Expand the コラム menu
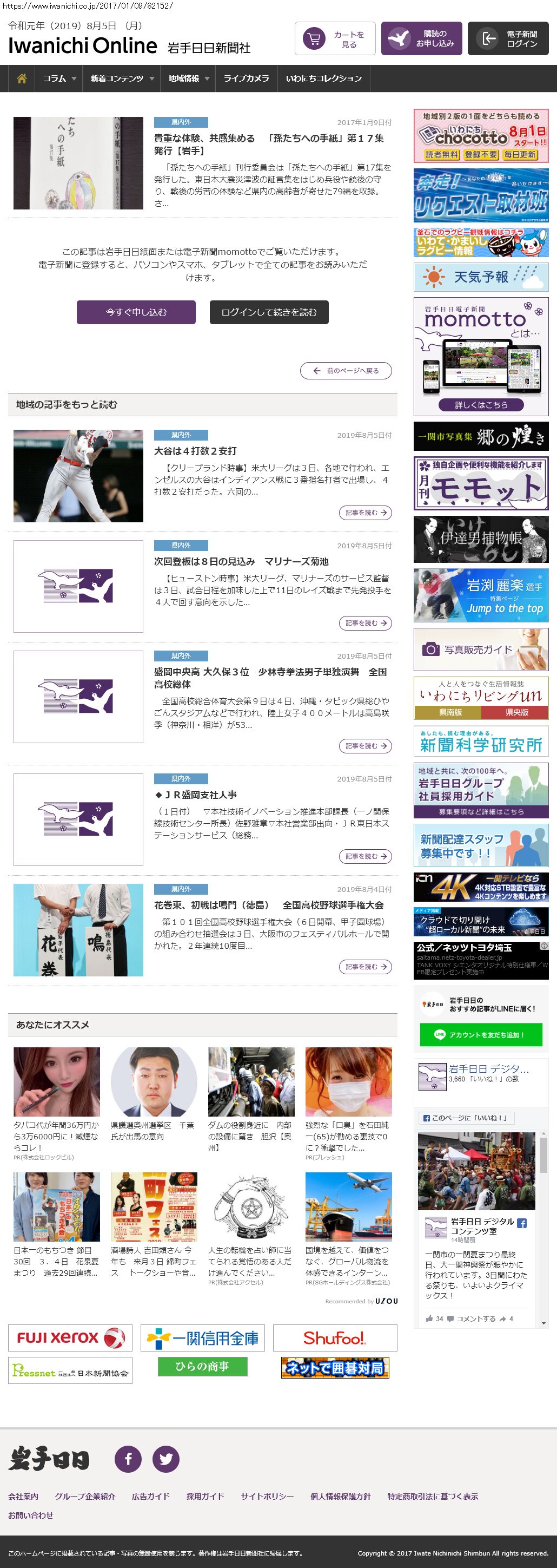Viewport: 557px width, 1568px height. tap(59, 78)
